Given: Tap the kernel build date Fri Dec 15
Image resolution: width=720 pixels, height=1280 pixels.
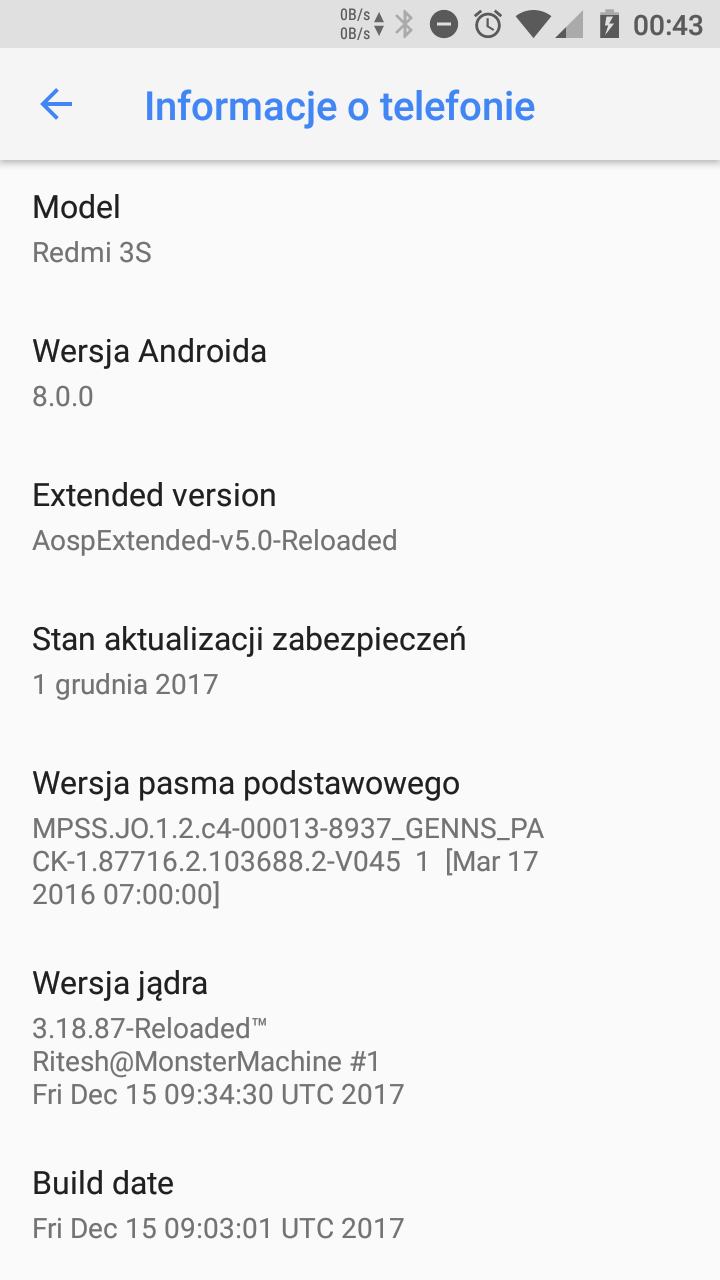Looking at the screenshot, I should [x=217, y=1094].
